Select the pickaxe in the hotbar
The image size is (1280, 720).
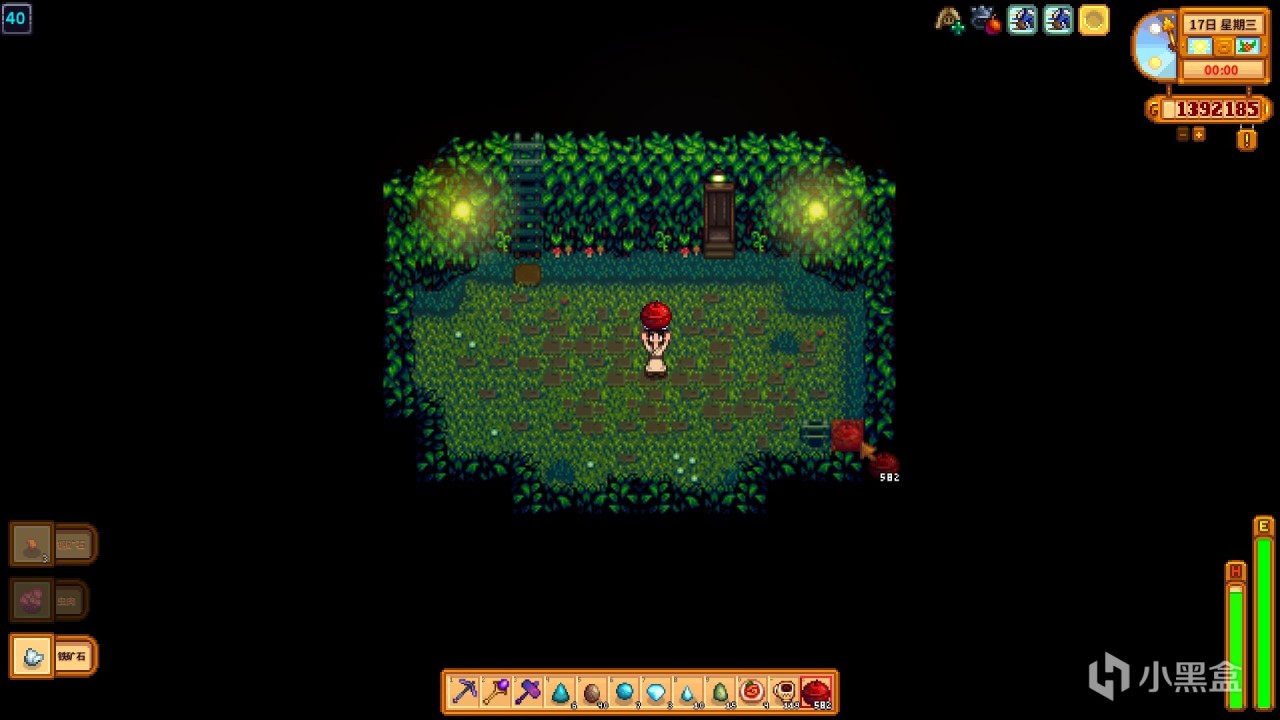464,691
